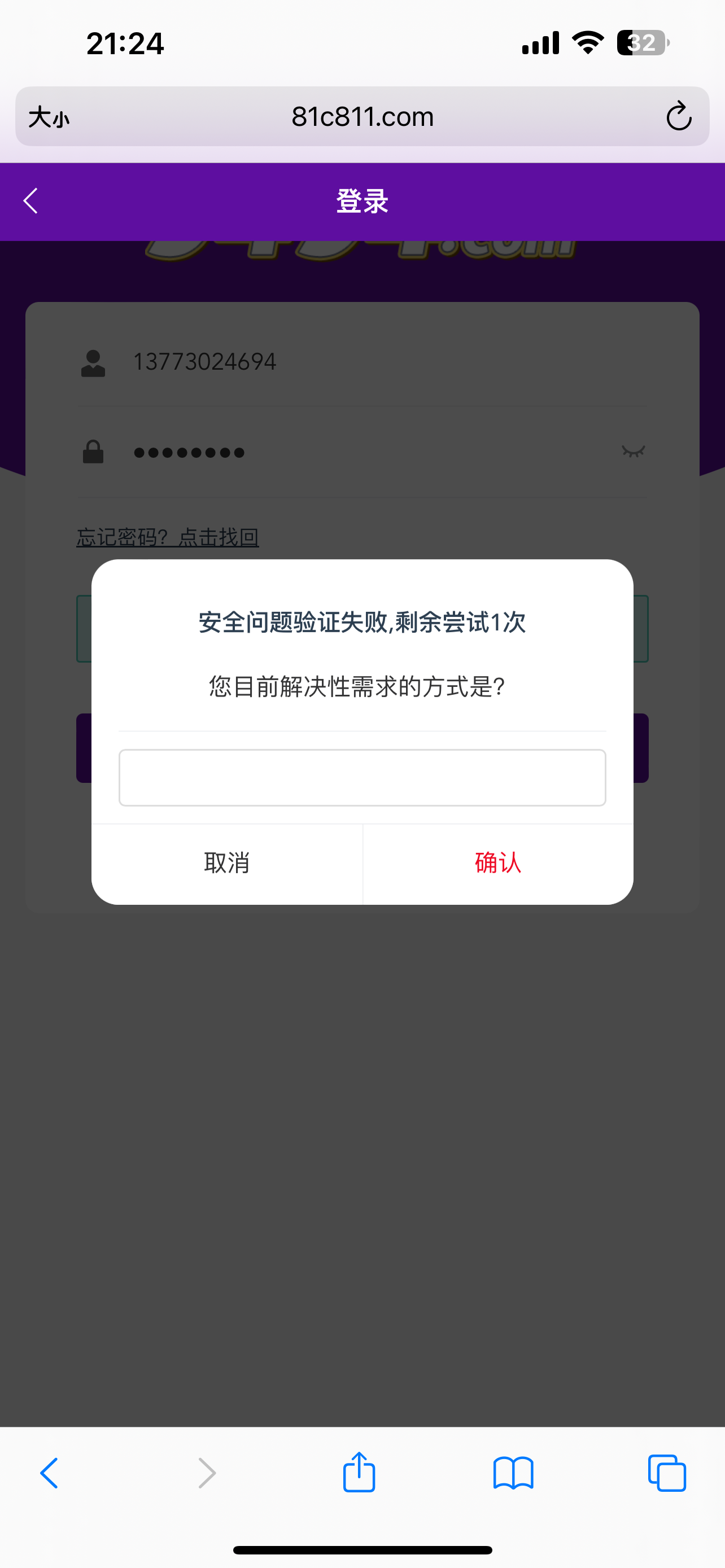Tap the Wi-Fi icon in the status bar
The width and height of the screenshot is (725, 1568).
coord(586,41)
